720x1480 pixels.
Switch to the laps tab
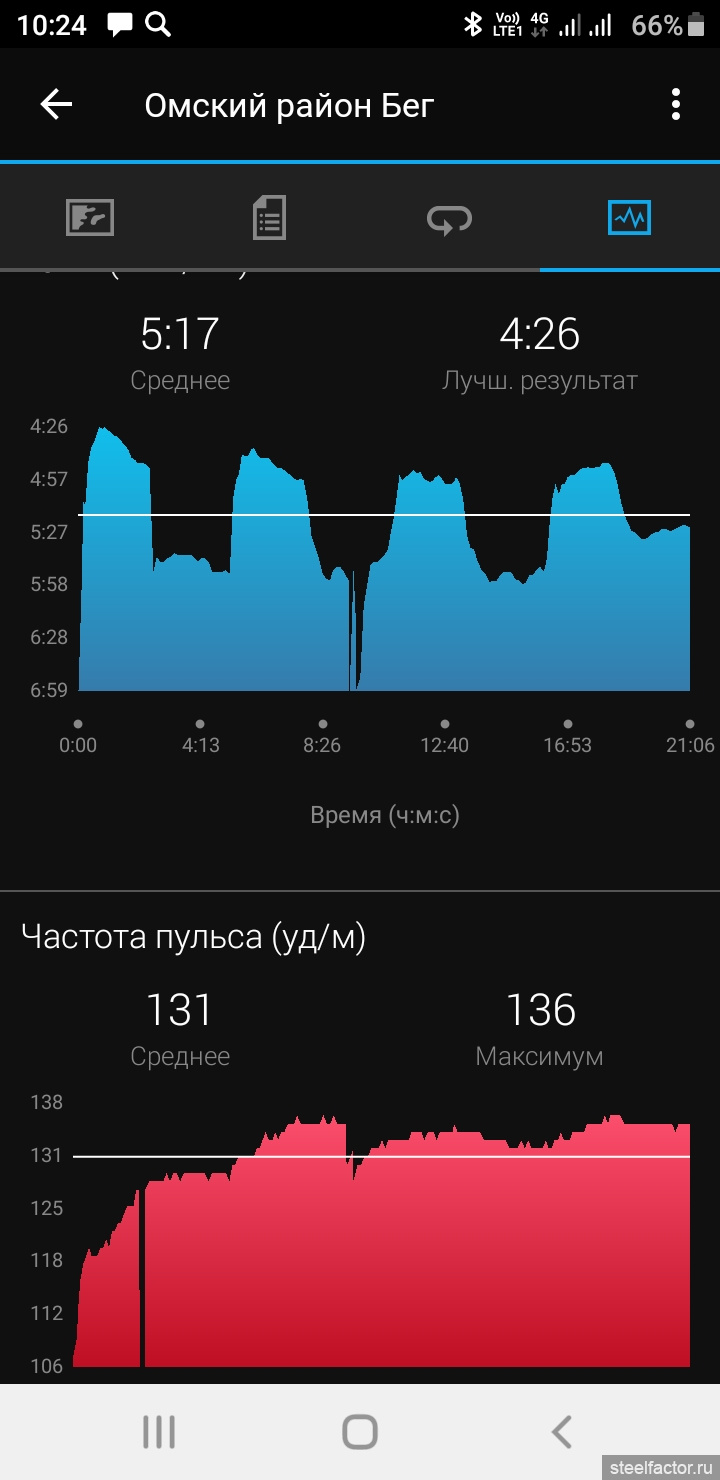point(450,217)
